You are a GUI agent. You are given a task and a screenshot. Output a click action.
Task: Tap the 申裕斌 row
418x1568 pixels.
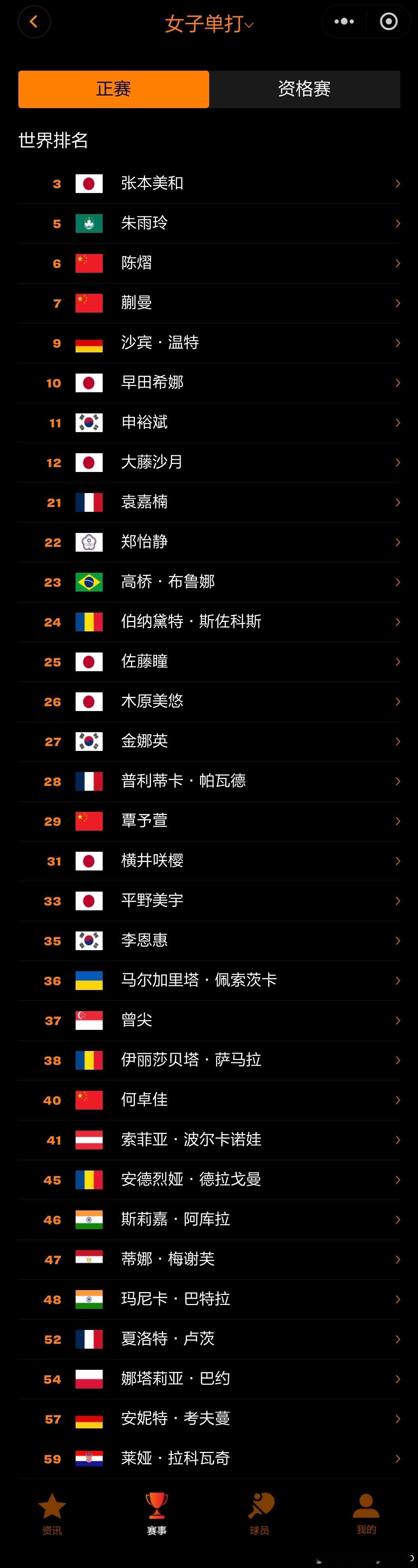[209, 422]
